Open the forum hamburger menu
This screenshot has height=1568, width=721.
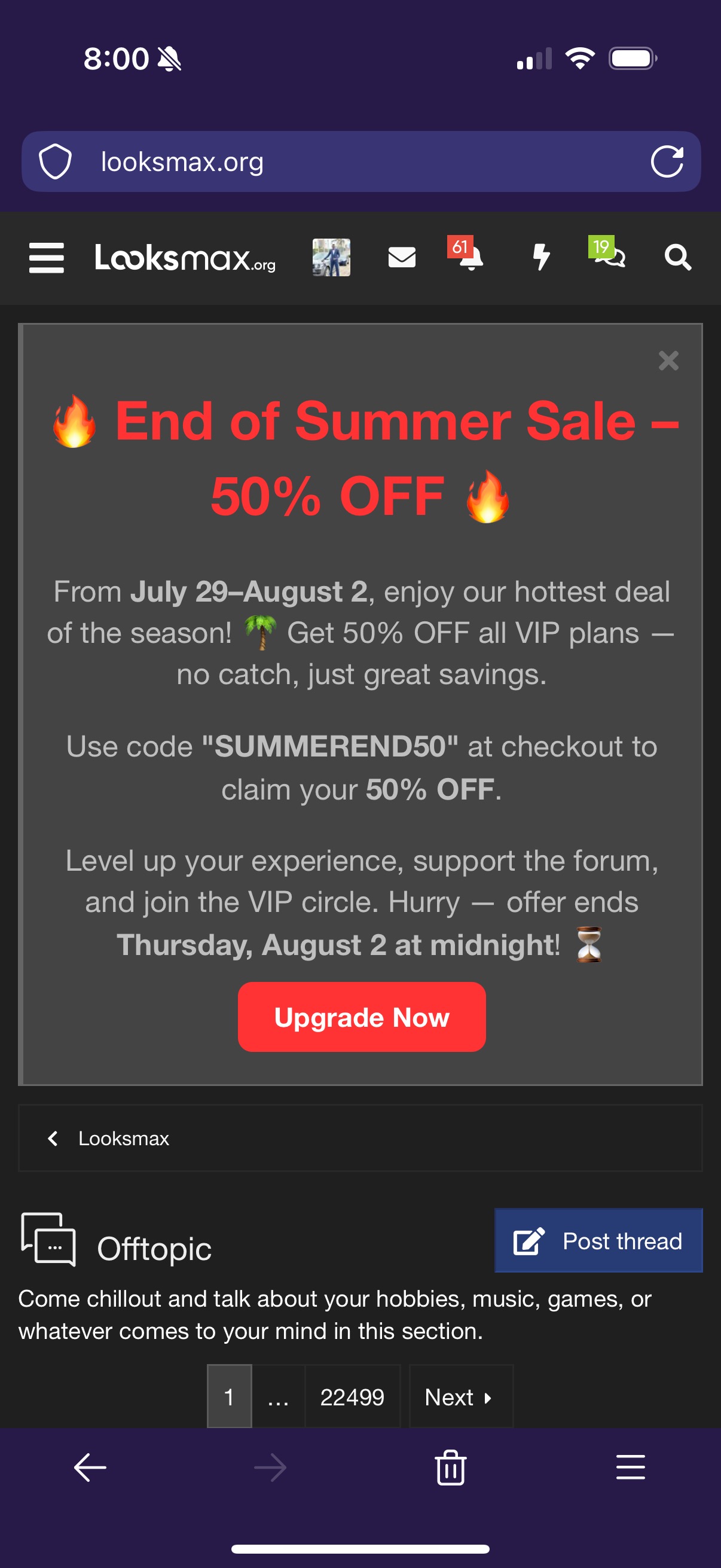click(46, 258)
